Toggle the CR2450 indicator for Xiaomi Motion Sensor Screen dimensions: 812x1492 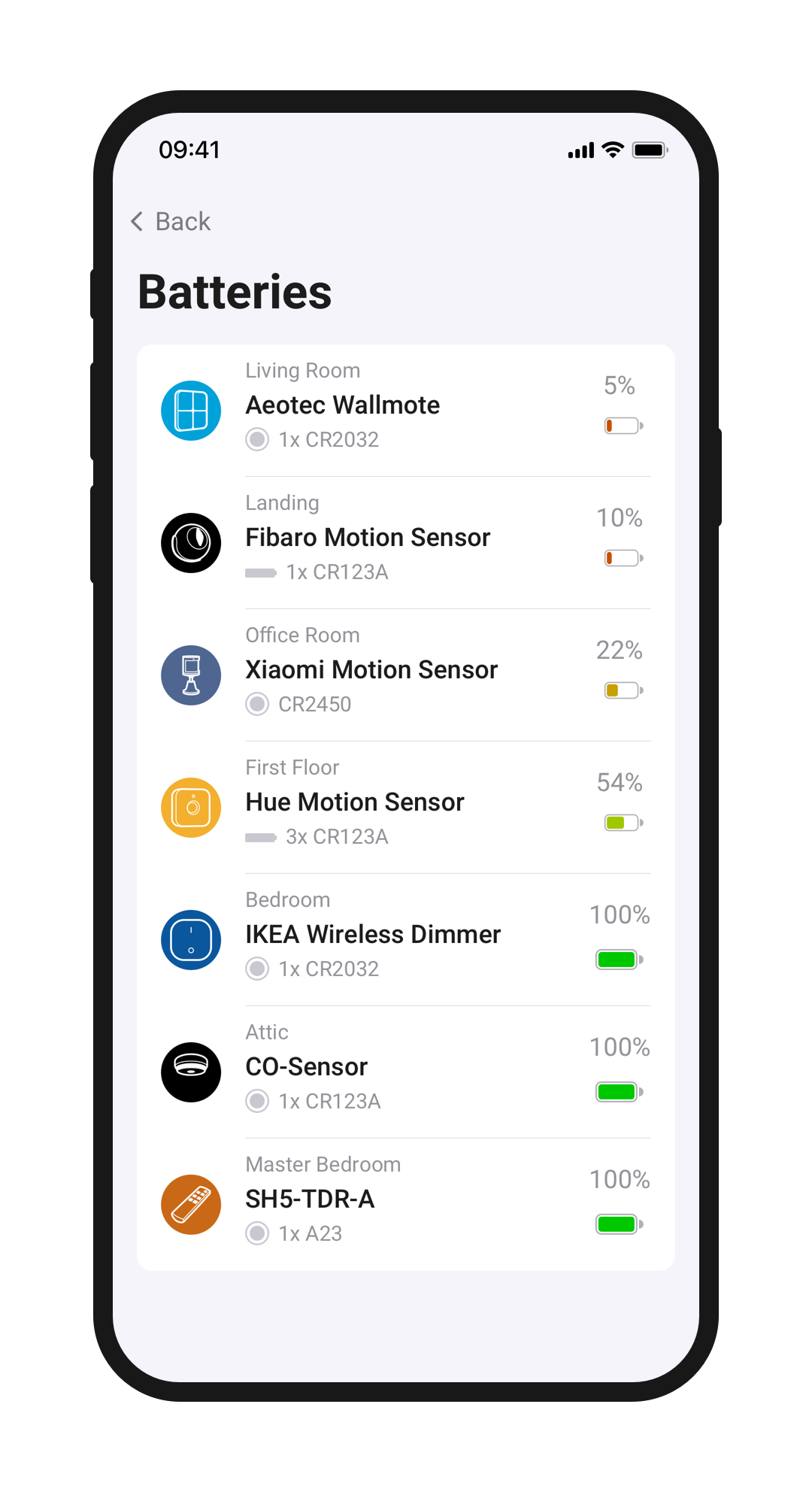pos(256,704)
